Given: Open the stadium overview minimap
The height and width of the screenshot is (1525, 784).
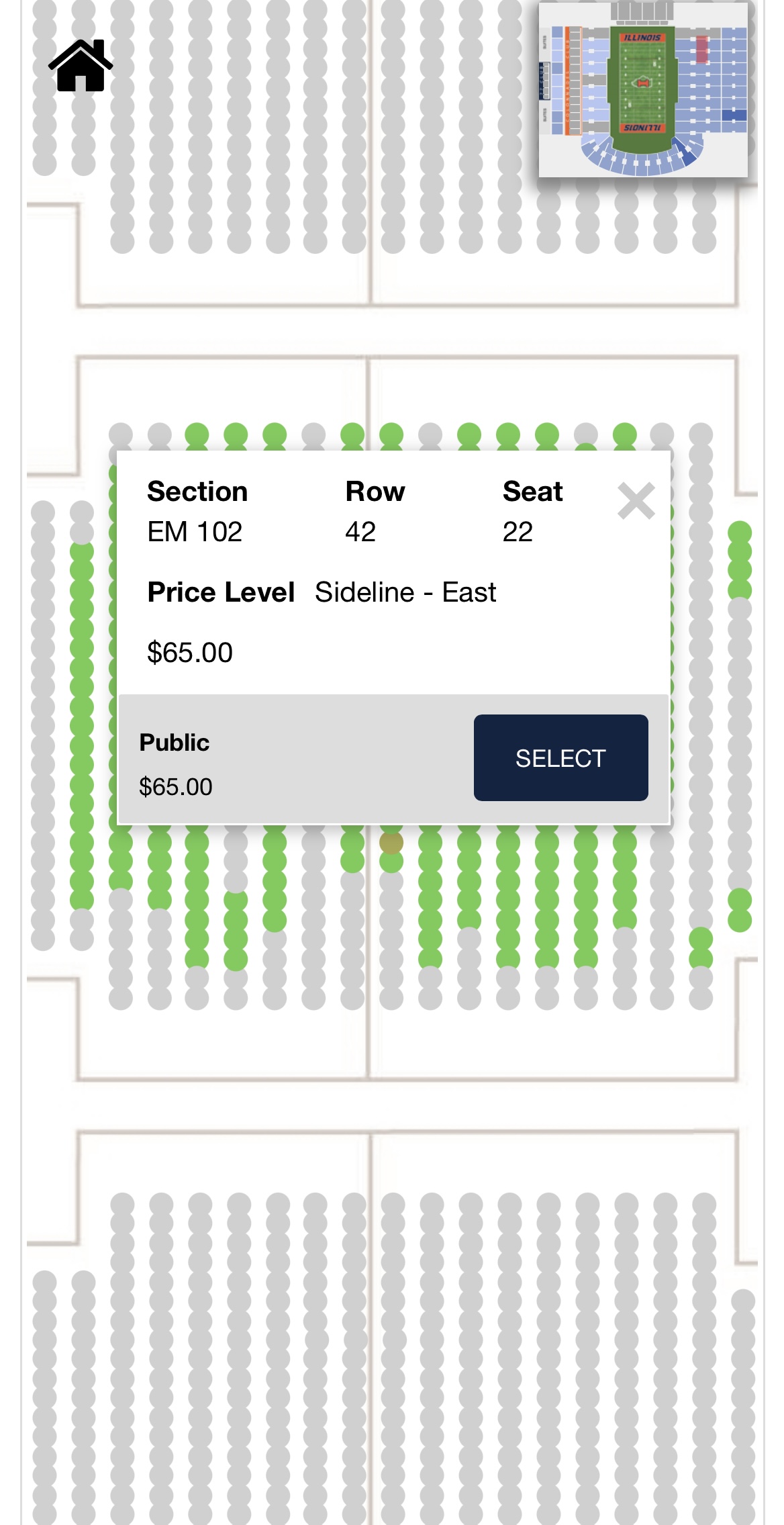Looking at the screenshot, I should tap(642, 90).
